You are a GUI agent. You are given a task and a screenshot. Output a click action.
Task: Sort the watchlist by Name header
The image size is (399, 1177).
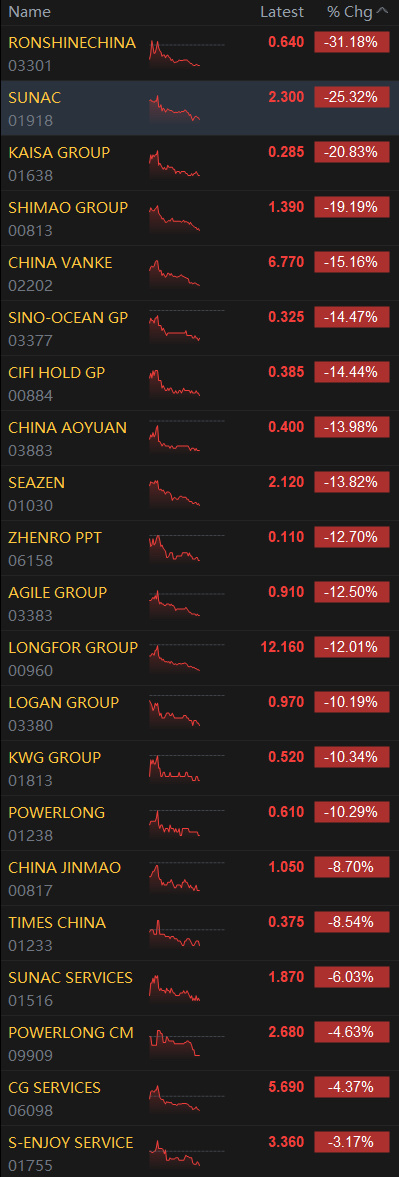click(x=29, y=12)
